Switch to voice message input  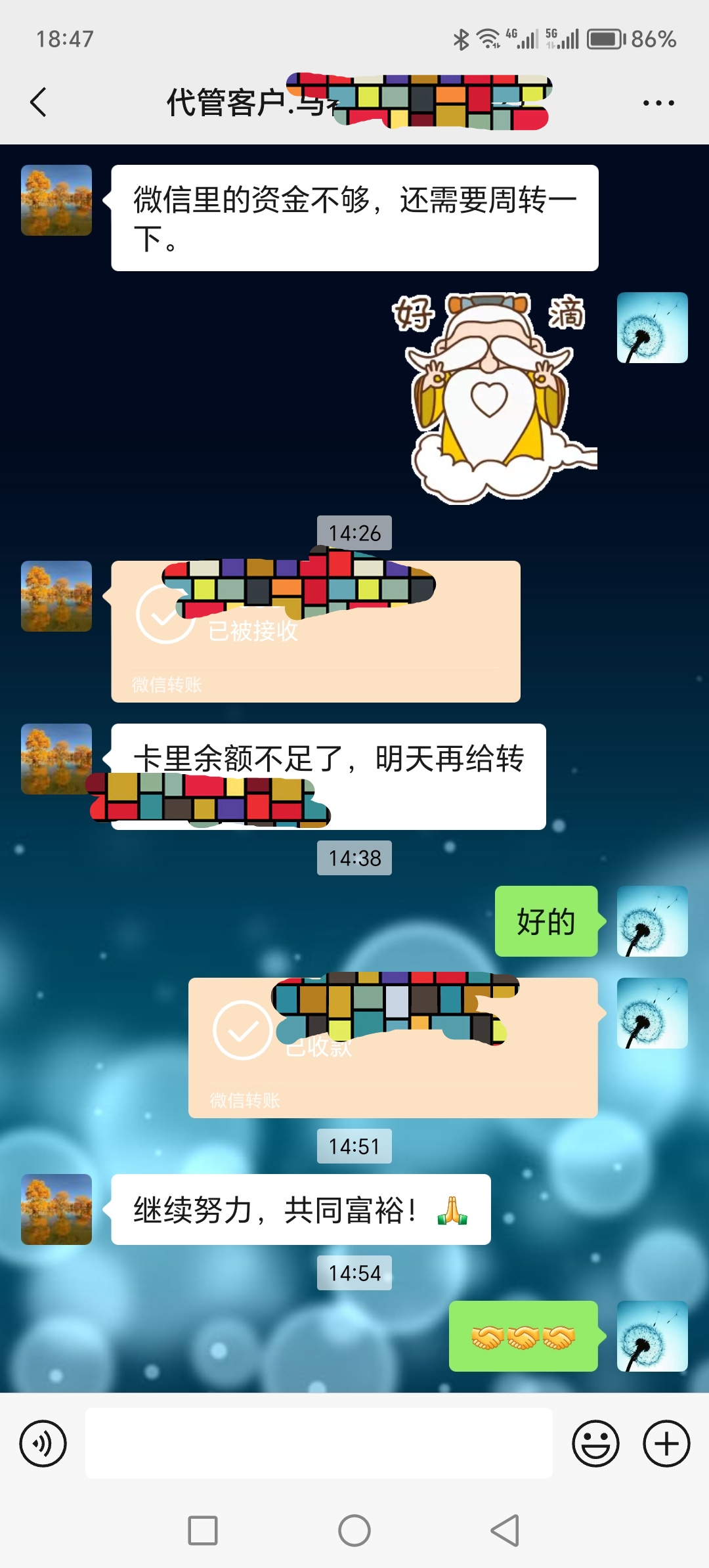pyautogui.click(x=43, y=1443)
